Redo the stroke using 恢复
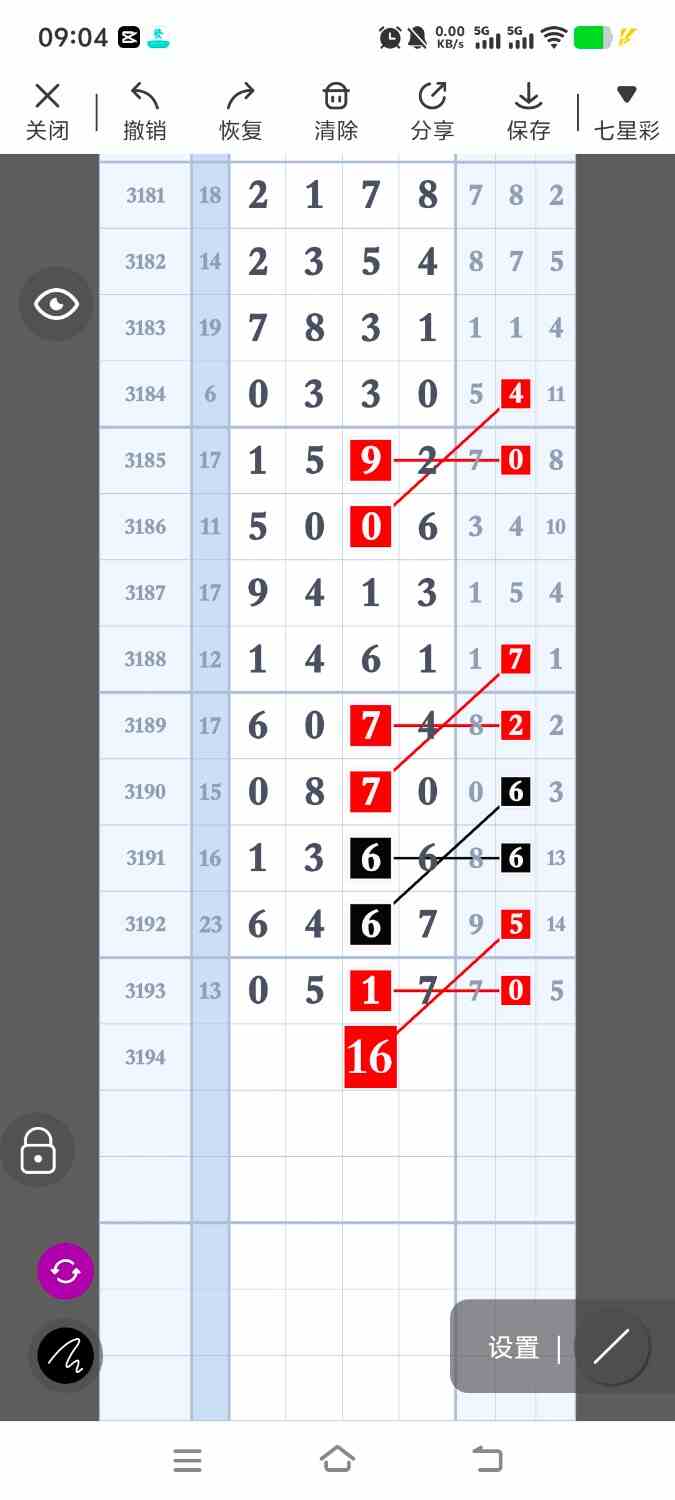The height and width of the screenshot is (1500, 675). click(240, 111)
